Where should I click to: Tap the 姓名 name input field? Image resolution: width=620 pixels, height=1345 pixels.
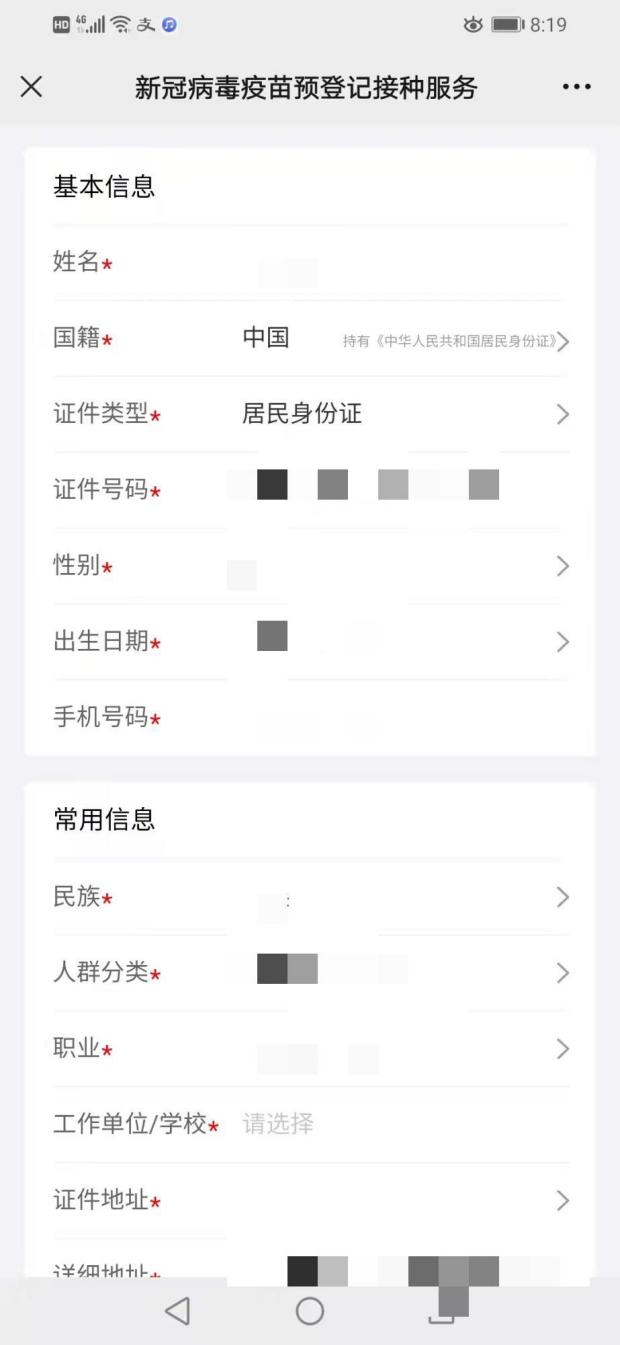click(400, 264)
